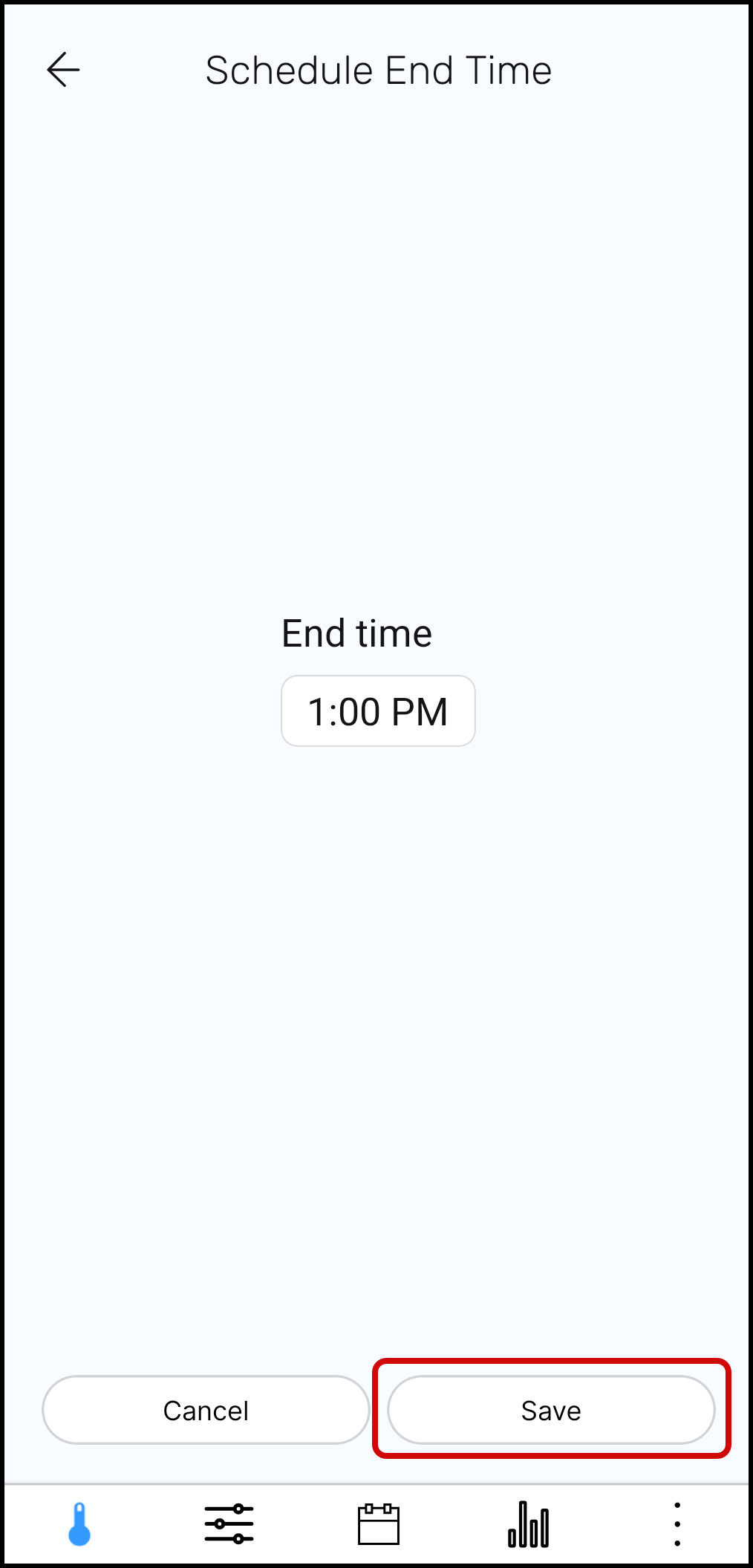Open the bar chart usage tab
This screenshot has height=1568, width=753.
pos(528,1524)
